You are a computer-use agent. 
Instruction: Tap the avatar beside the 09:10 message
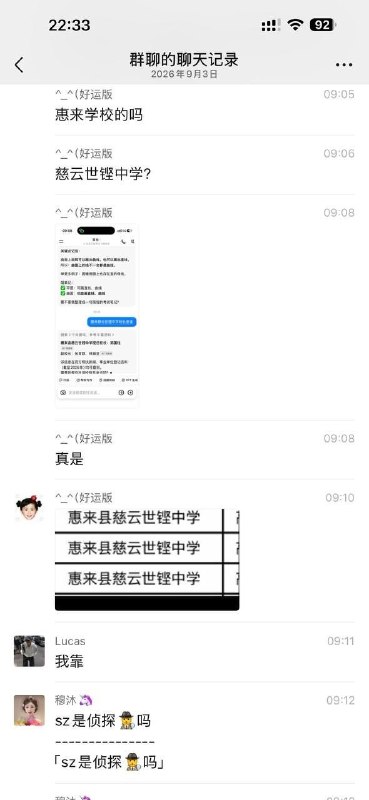pos(29,508)
